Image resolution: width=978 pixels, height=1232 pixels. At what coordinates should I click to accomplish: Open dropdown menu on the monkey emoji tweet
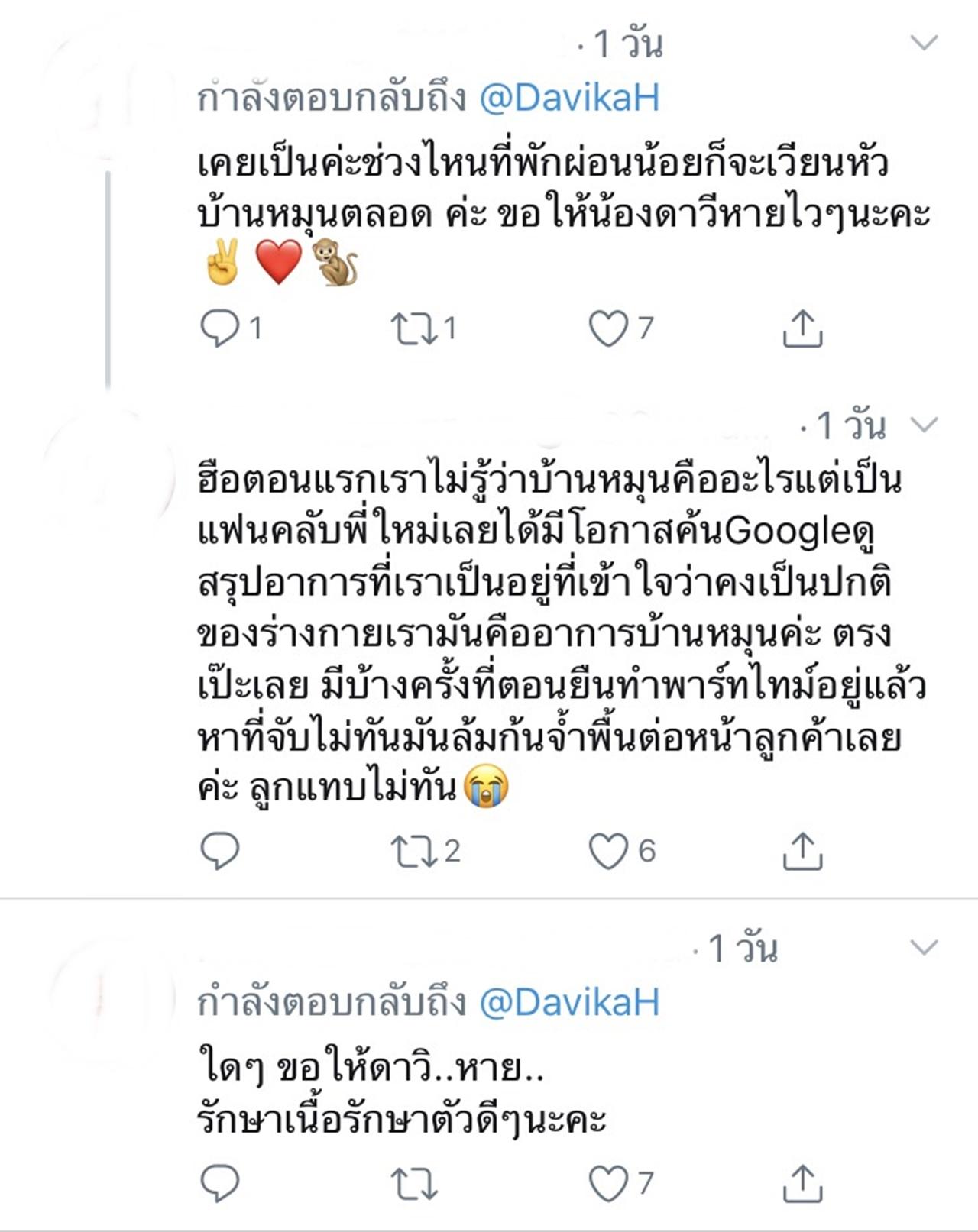coord(924,43)
